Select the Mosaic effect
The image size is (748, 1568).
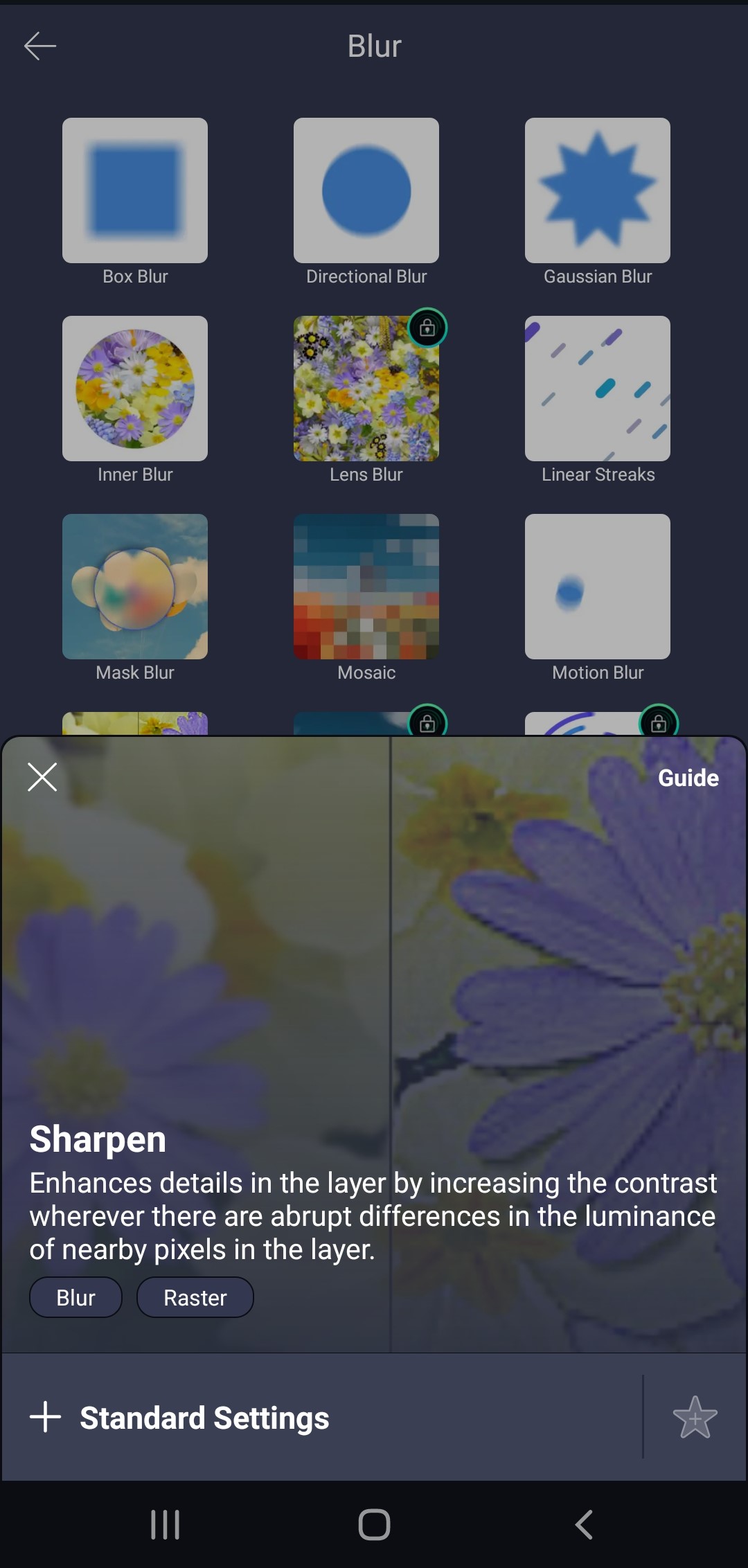tap(366, 587)
